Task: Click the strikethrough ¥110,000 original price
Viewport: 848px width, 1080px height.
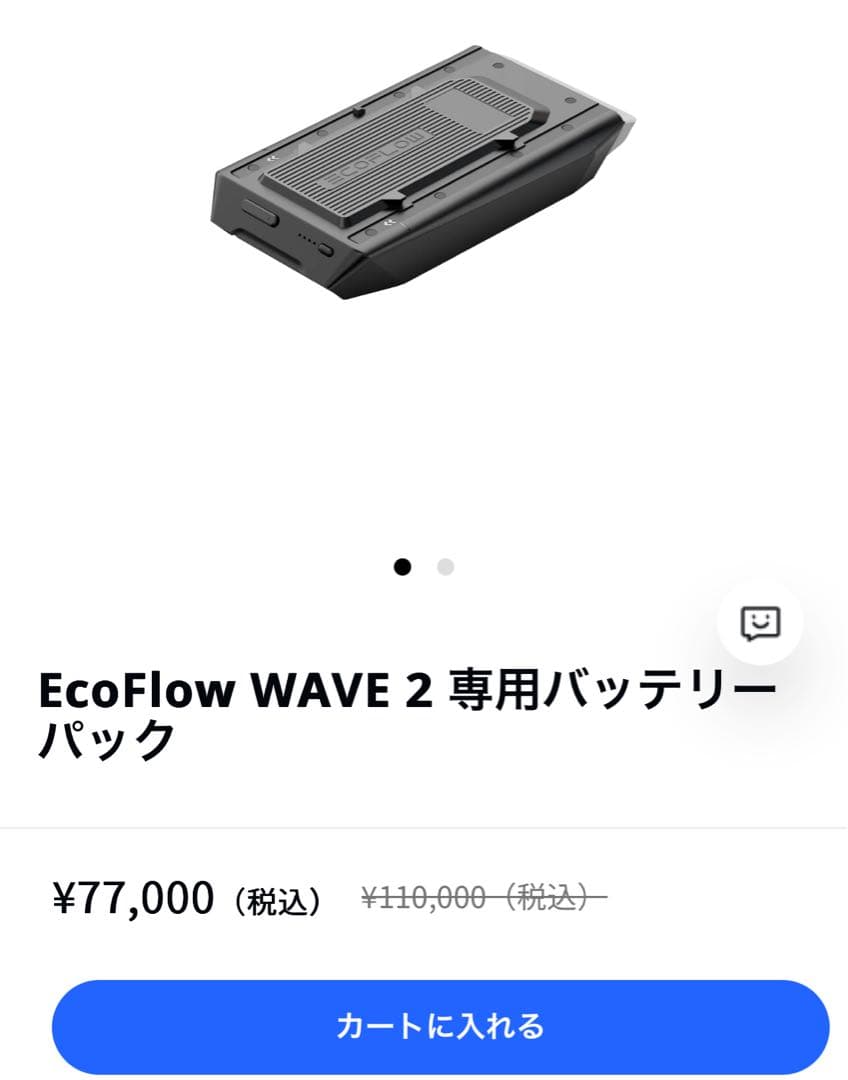Action: coord(480,899)
